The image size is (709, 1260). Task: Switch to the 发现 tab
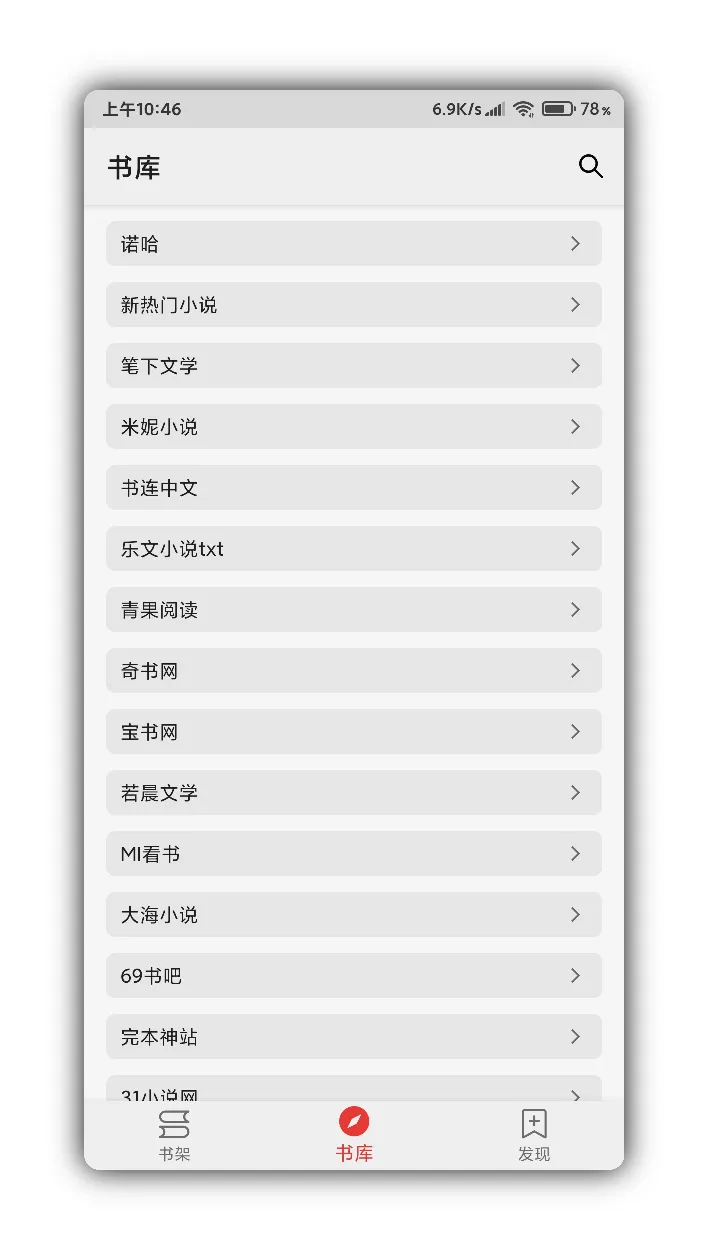(534, 1135)
